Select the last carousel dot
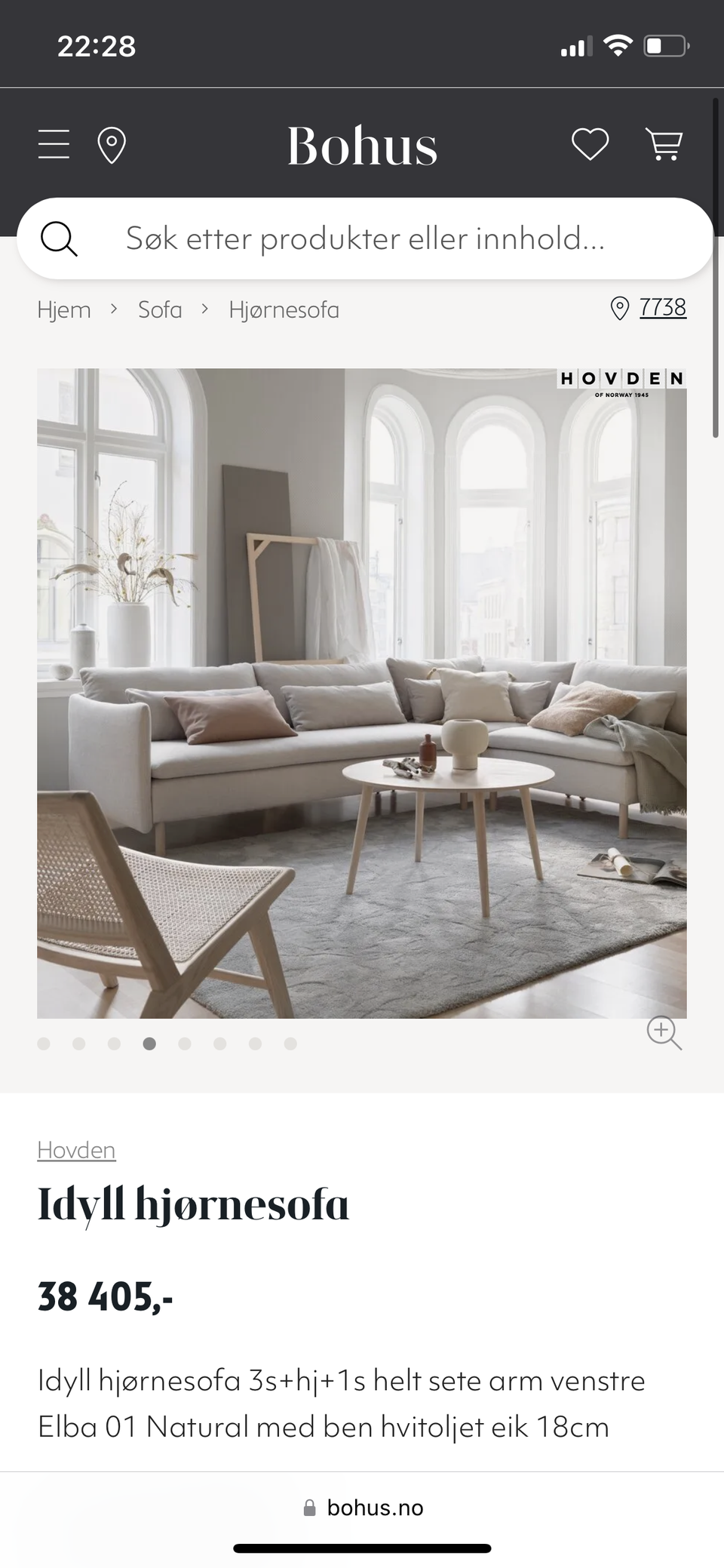The height and width of the screenshot is (1568, 724). tap(290, 1044)
